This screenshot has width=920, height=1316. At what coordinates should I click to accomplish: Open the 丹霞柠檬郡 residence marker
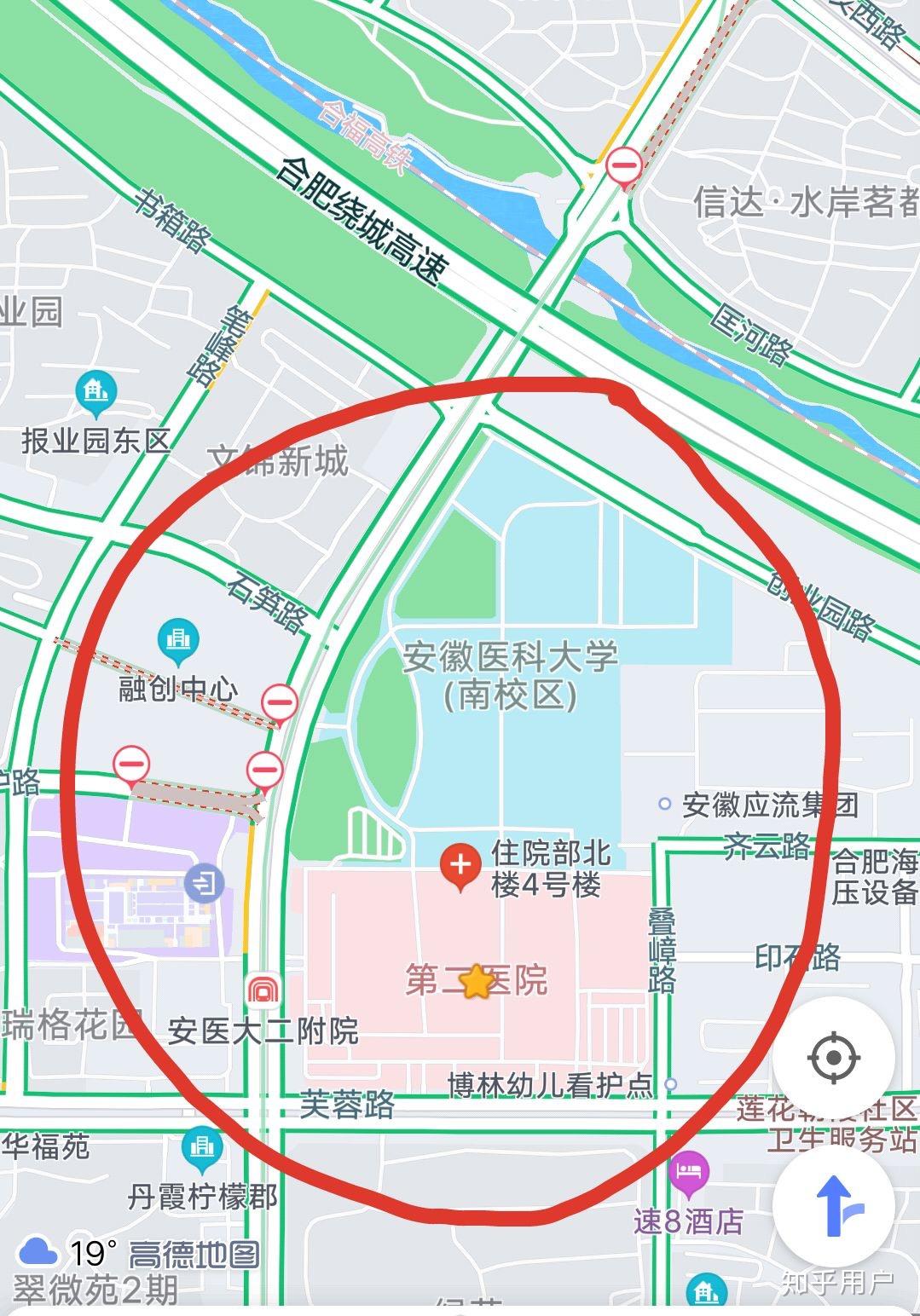coord(202,1146)
